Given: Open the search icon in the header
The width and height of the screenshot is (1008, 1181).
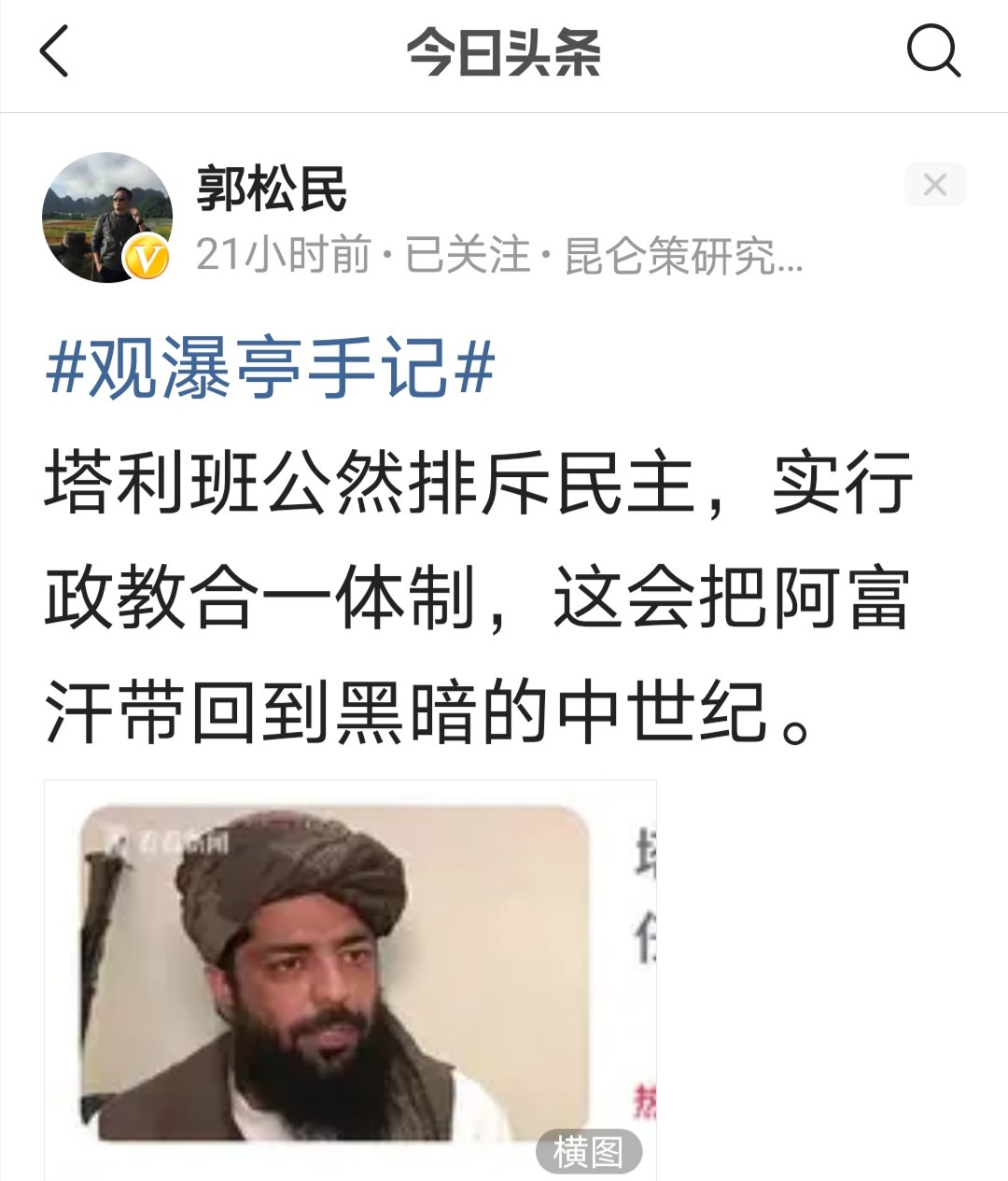Looking at the screenshot, I should coord(933,51).
